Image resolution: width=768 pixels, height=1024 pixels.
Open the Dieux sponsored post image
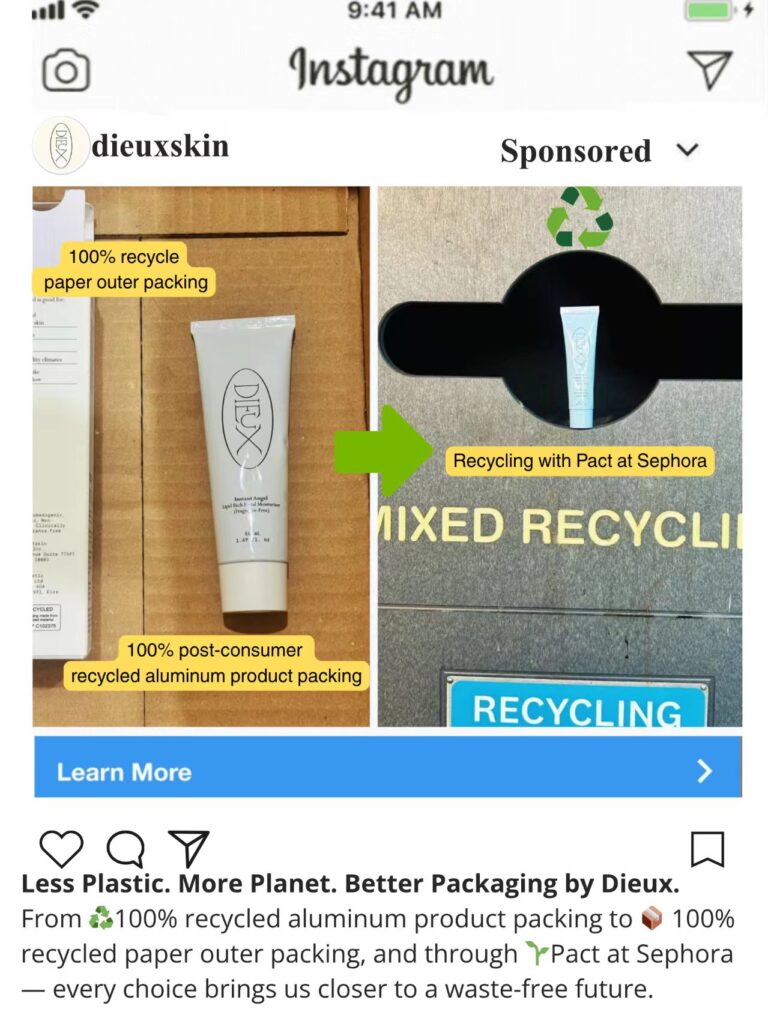[x=388, y=456]
